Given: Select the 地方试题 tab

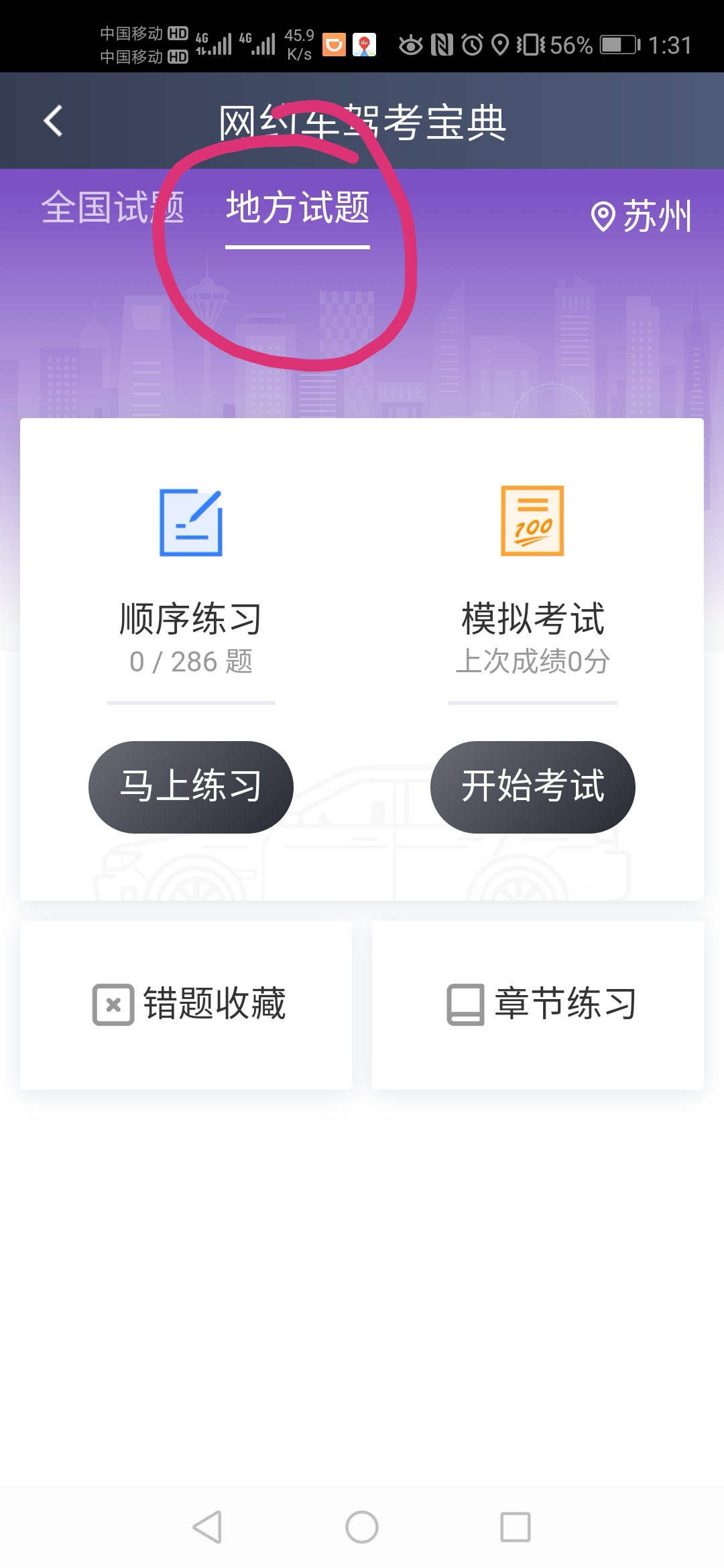Looking at the screenshot, I should [x=299, y=208].
